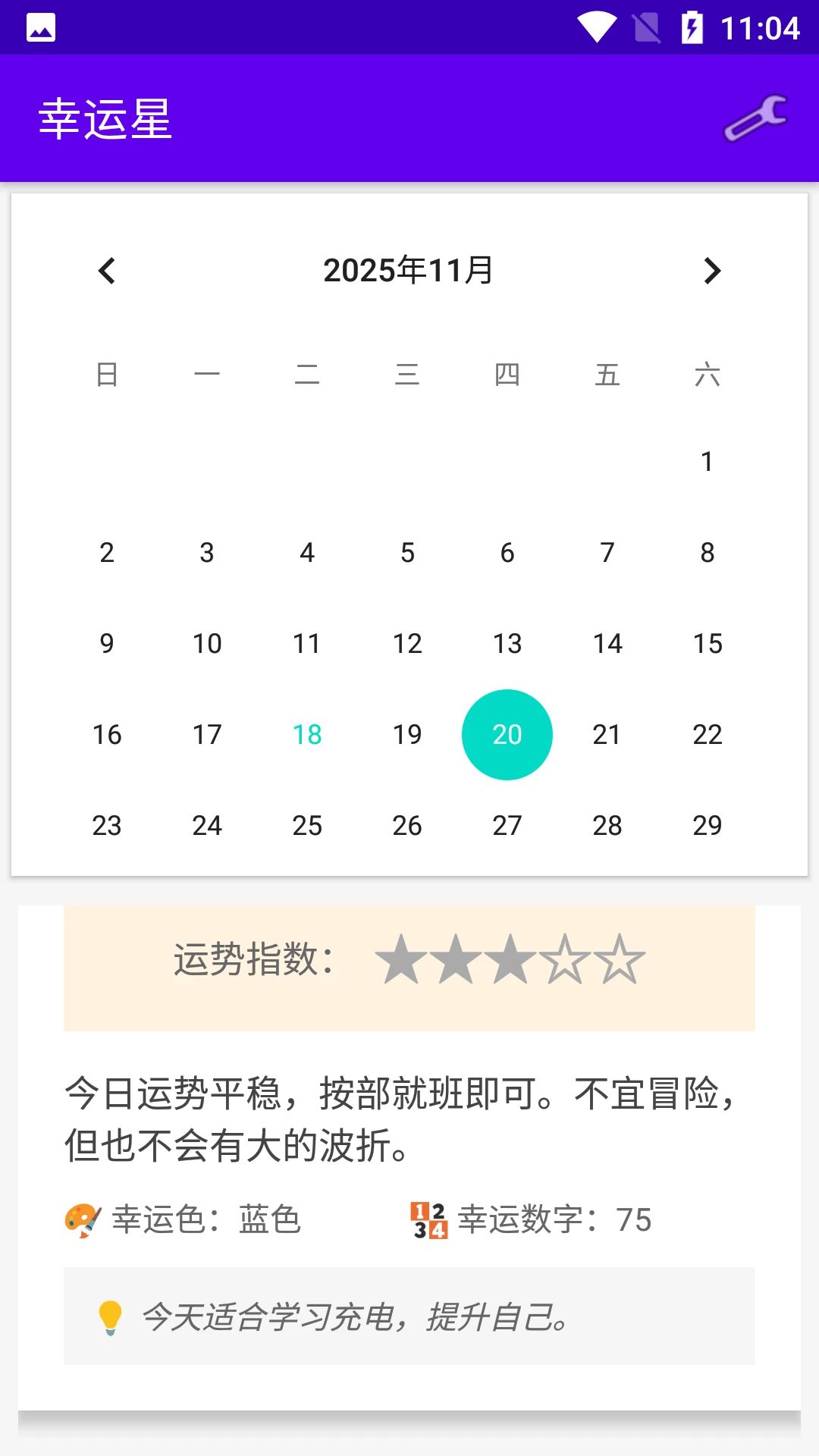View fortune for November 23
Image resolution: width=819 pixels, height=1456 pixels.
click(x=107, y=826)
